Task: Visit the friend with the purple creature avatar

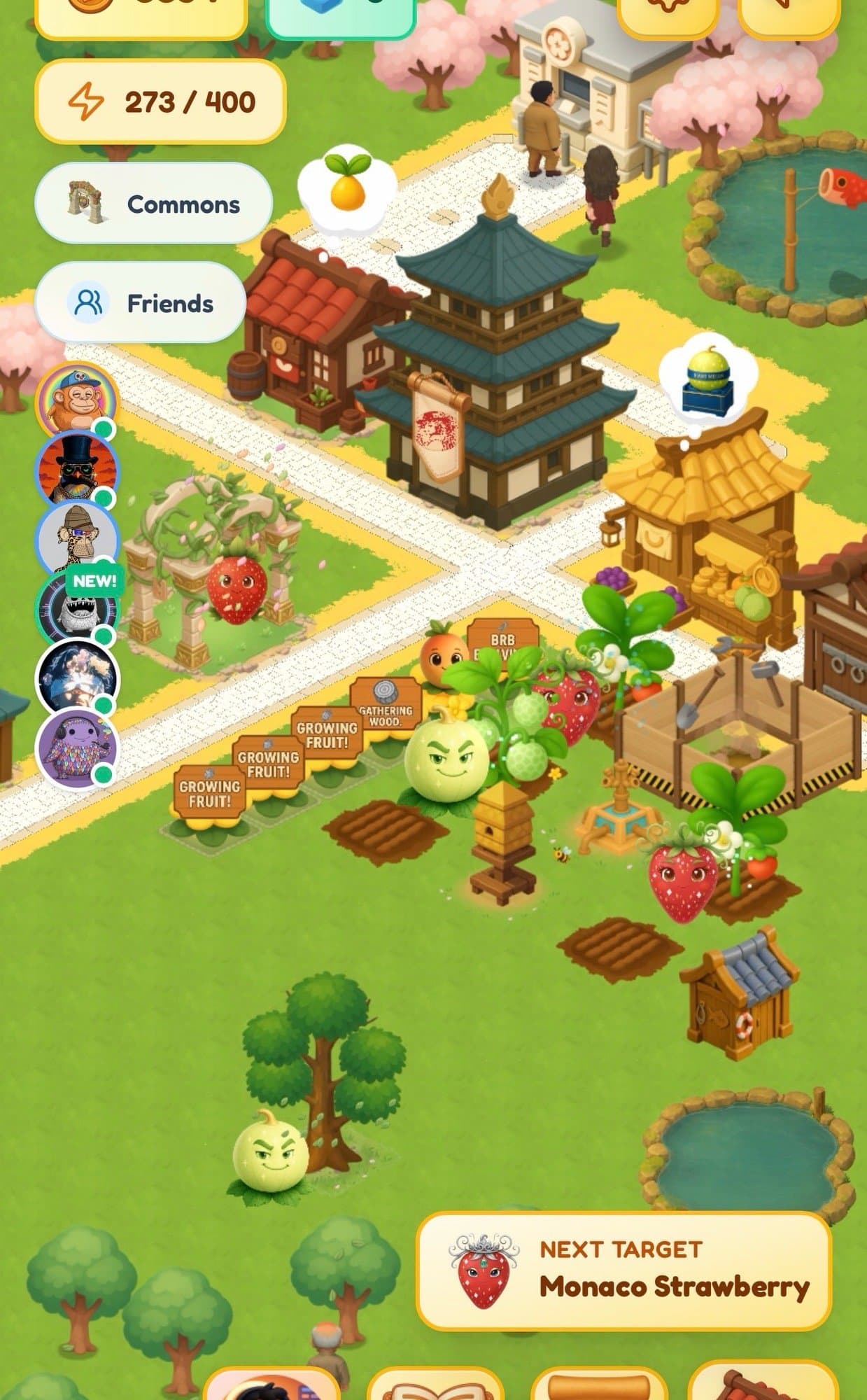Action: click(x=76, y=748)
